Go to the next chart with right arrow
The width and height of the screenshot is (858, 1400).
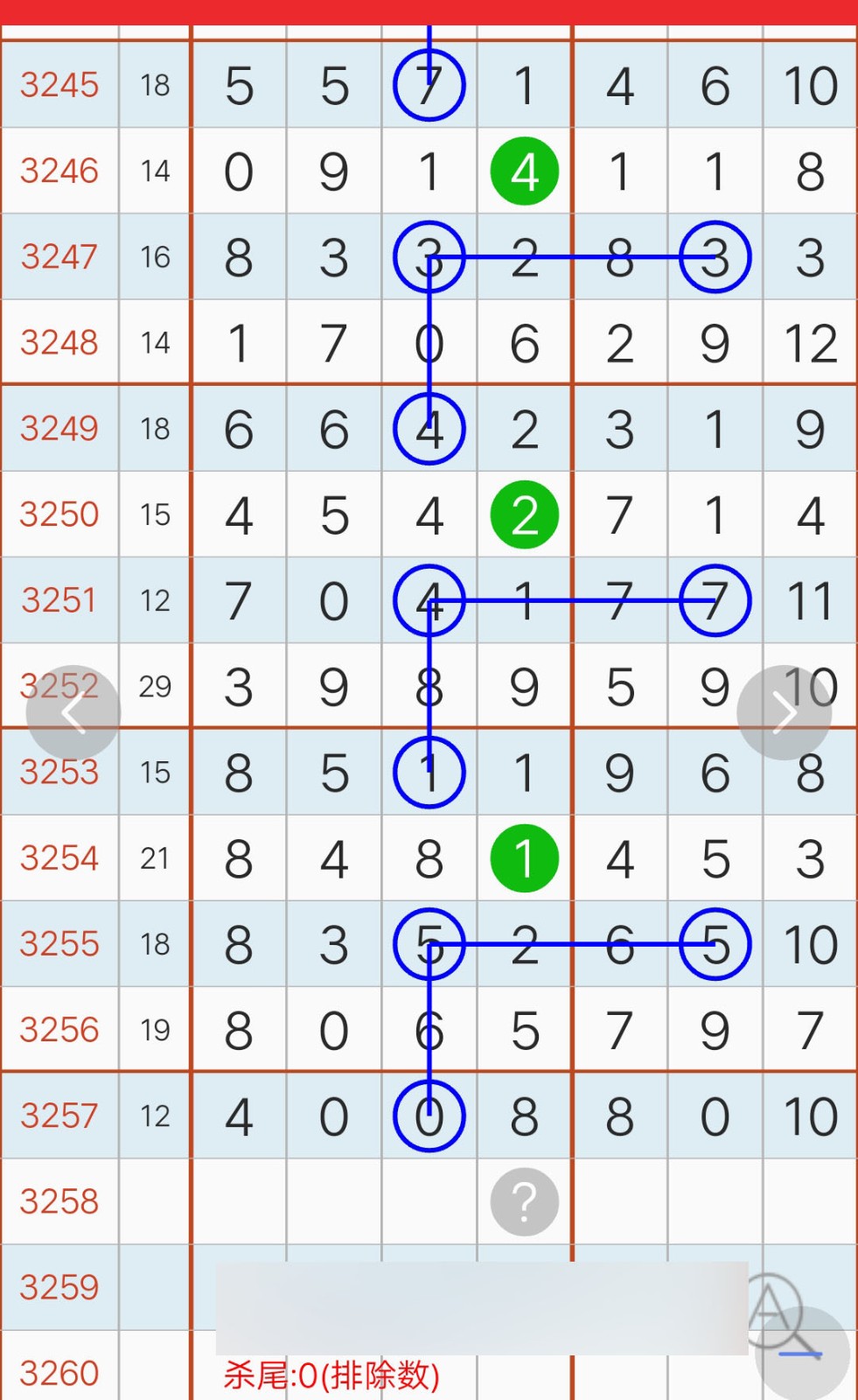point(784,713)
